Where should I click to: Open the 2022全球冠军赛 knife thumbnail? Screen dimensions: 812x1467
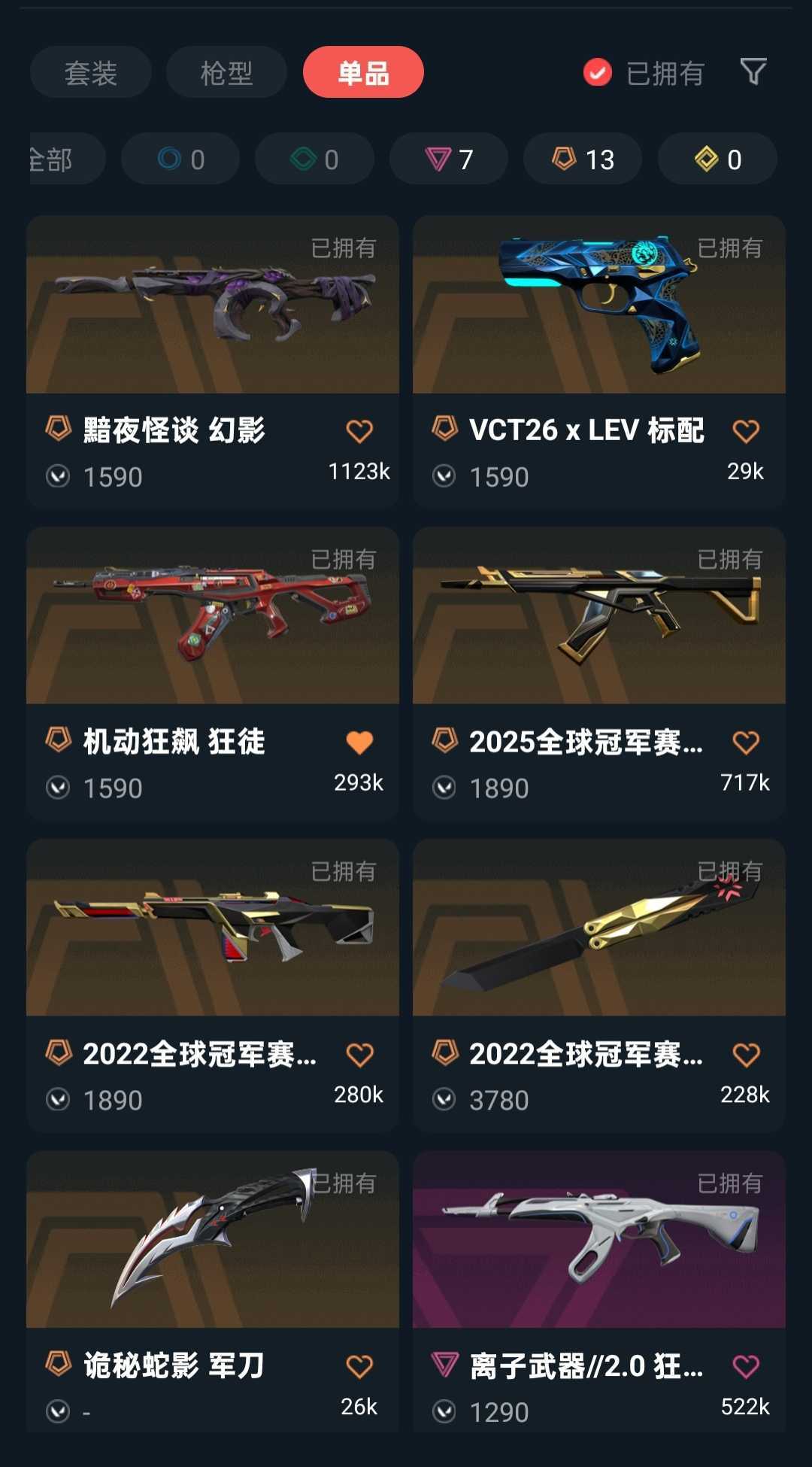point(599,927)
